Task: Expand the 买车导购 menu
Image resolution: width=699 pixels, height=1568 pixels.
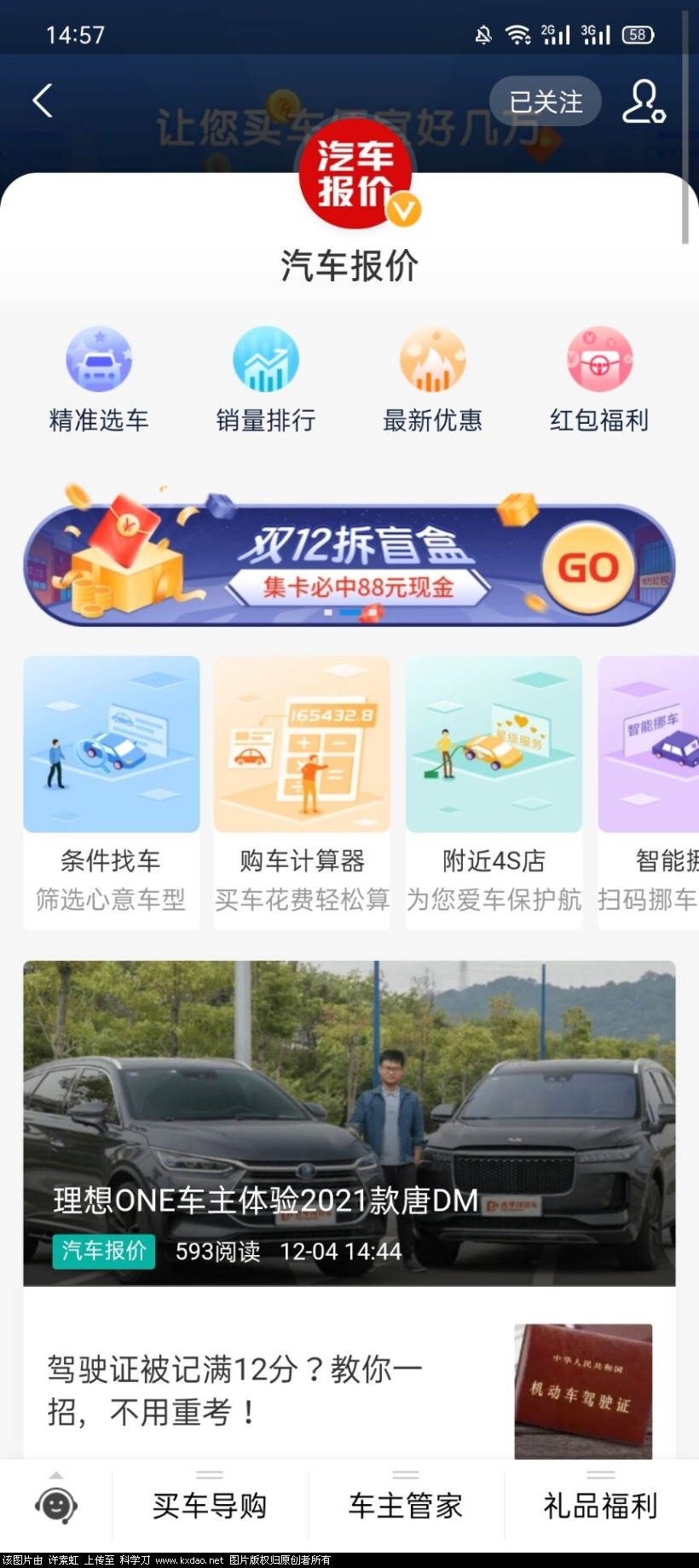Action: point(210,1506)
